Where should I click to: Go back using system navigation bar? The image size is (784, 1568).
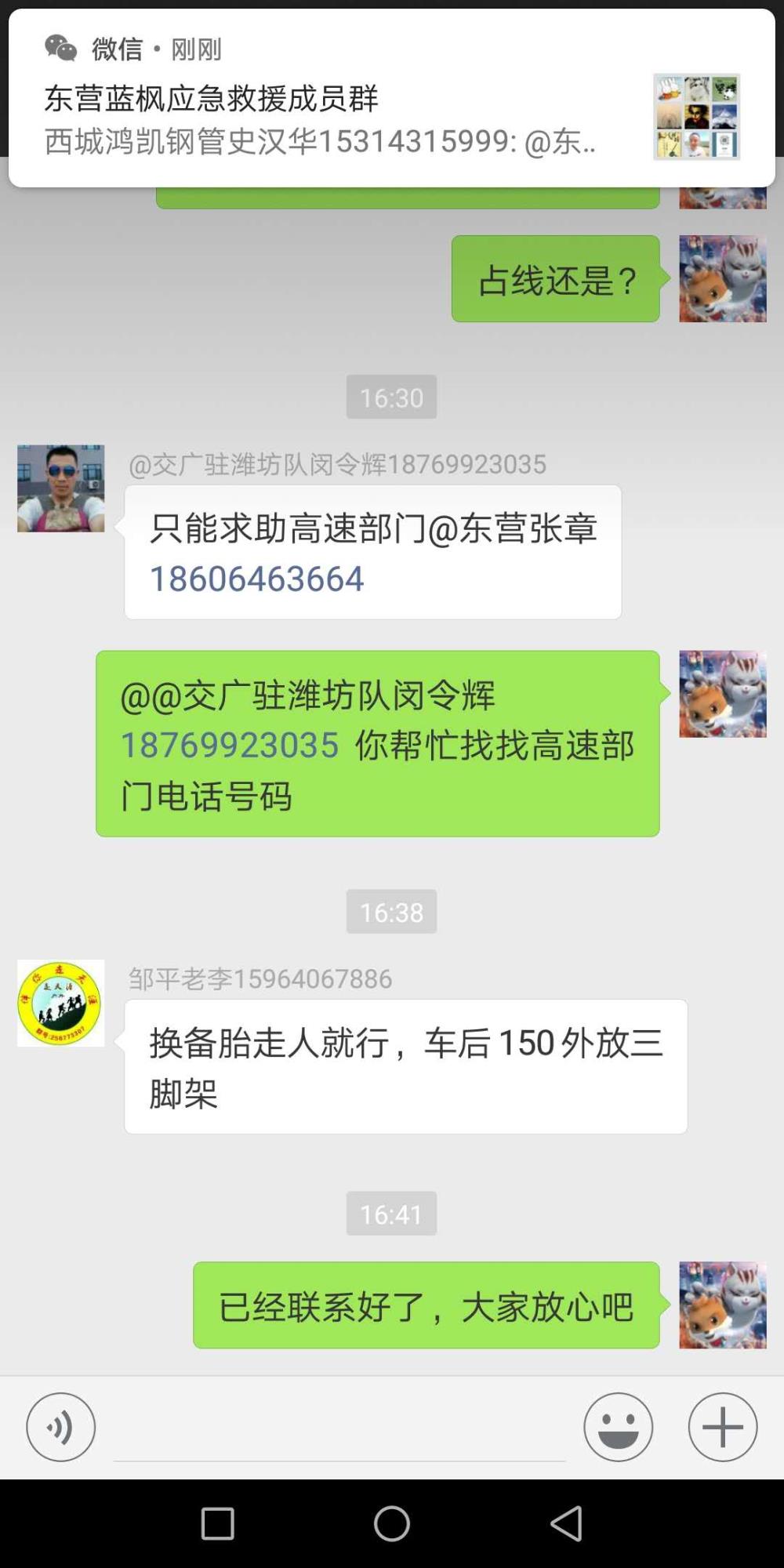[x=566, y=1523]
